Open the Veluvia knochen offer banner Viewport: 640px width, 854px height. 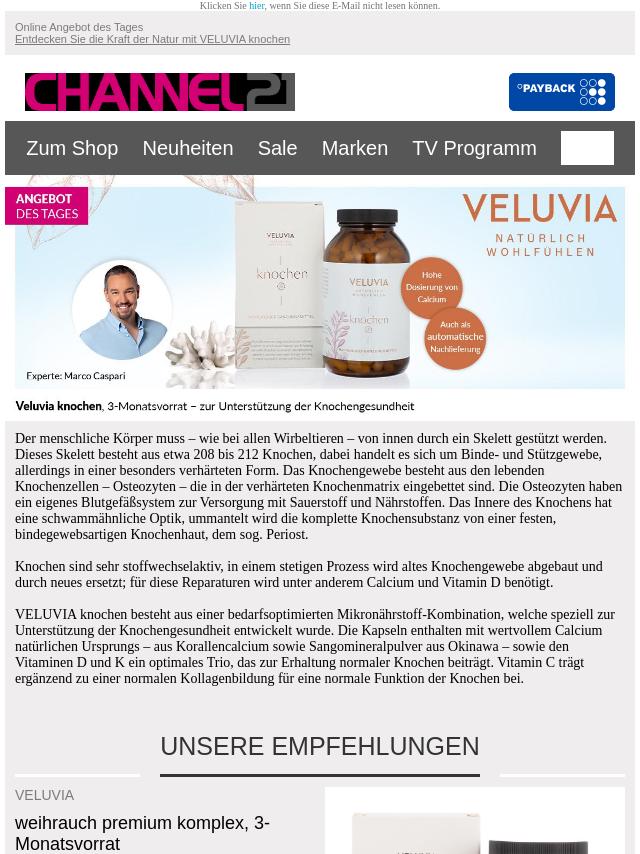tap(320, 298)
